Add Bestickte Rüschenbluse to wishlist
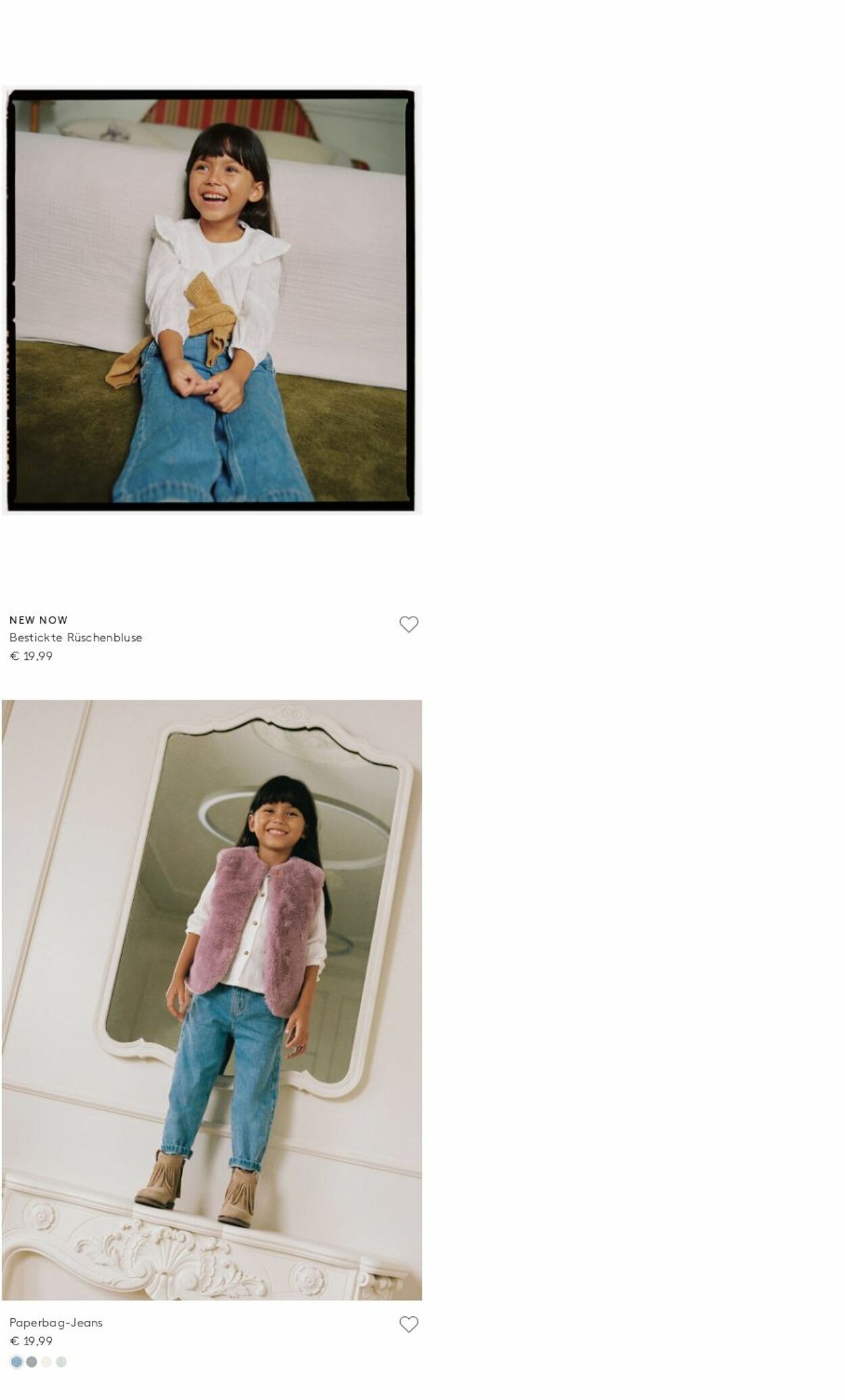This screenshot has height=1400, width=845. (x=408, y=625)
